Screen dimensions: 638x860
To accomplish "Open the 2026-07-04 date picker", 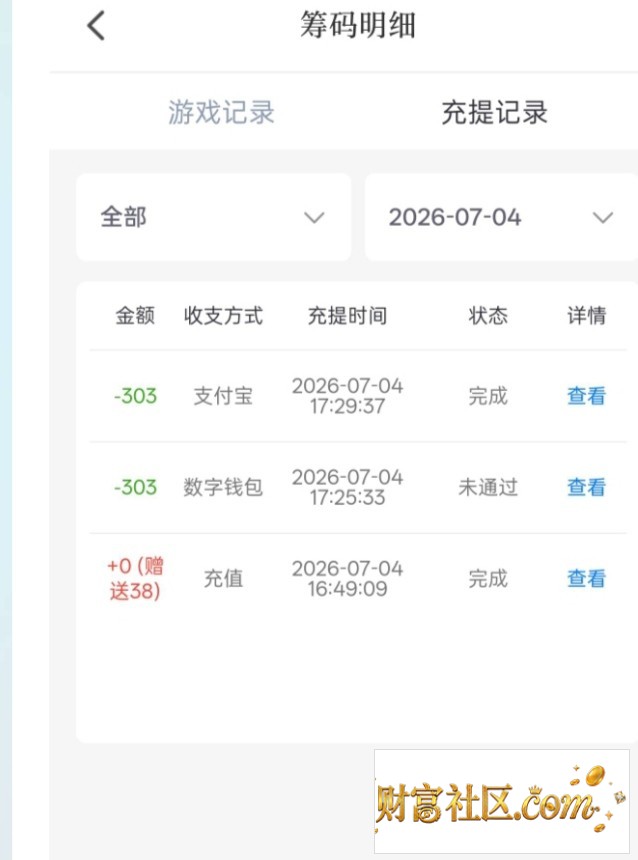I will [501, 217].
